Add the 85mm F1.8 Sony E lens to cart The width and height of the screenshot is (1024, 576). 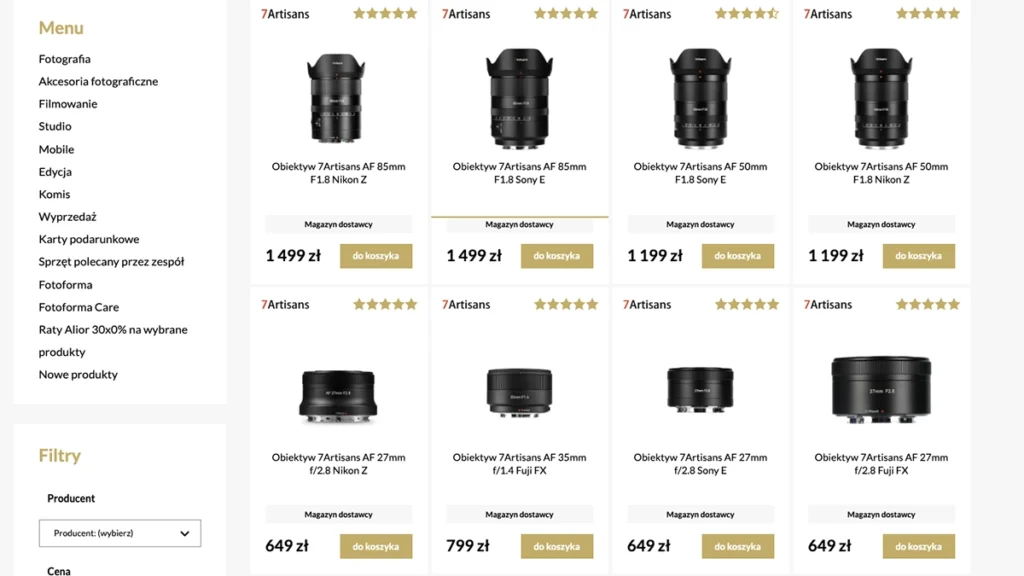click(557, 256)
